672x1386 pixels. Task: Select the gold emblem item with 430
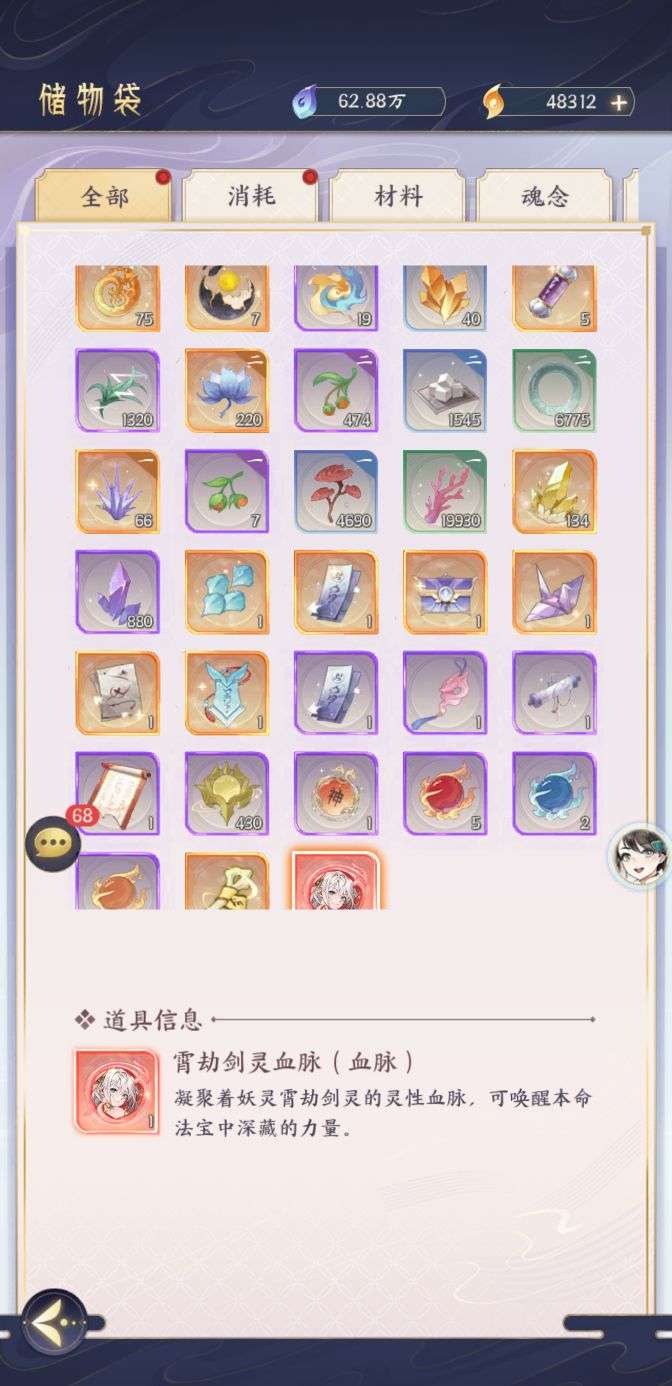[x=226, y=794]
